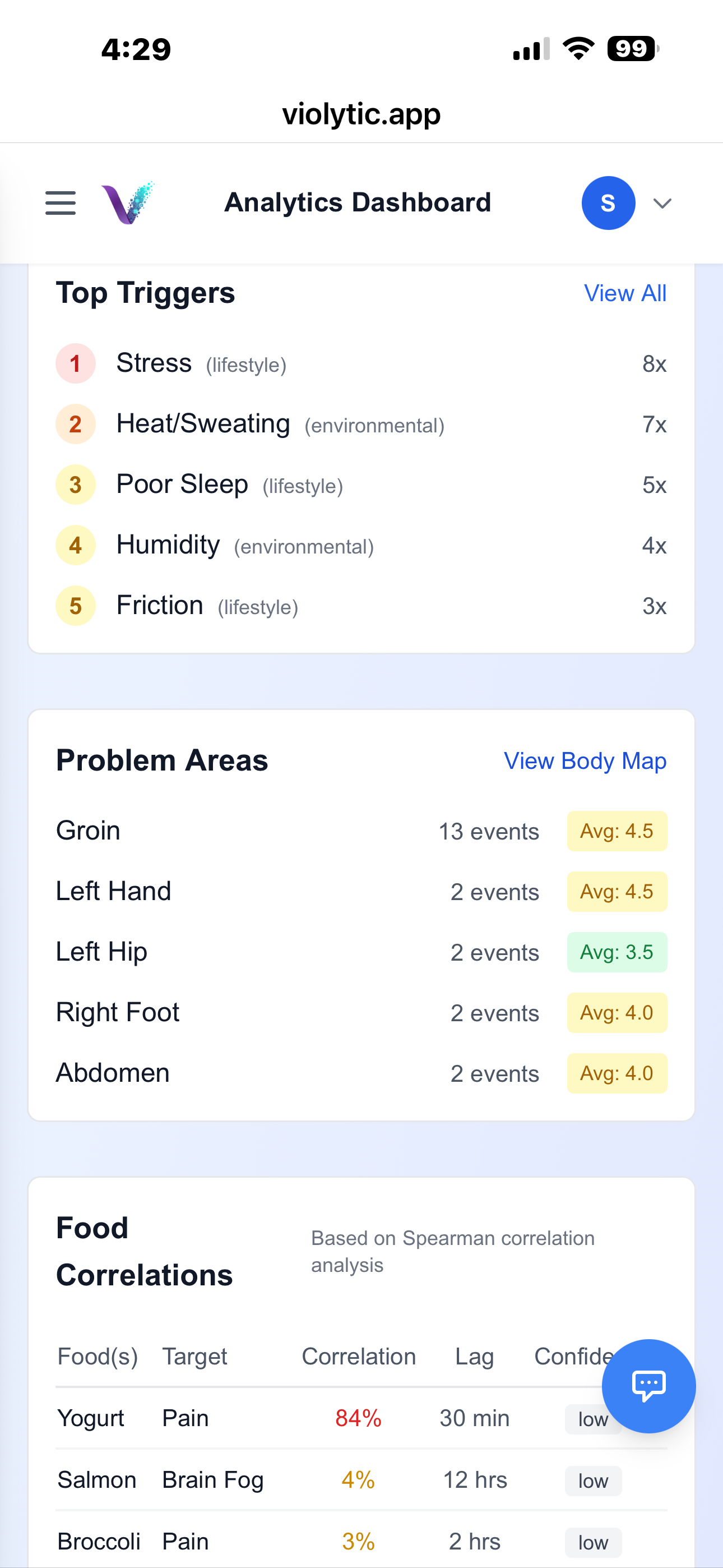Click the "Avg: 4.5" badge for Left Hand
The image size is (723, 1568).
617,892
